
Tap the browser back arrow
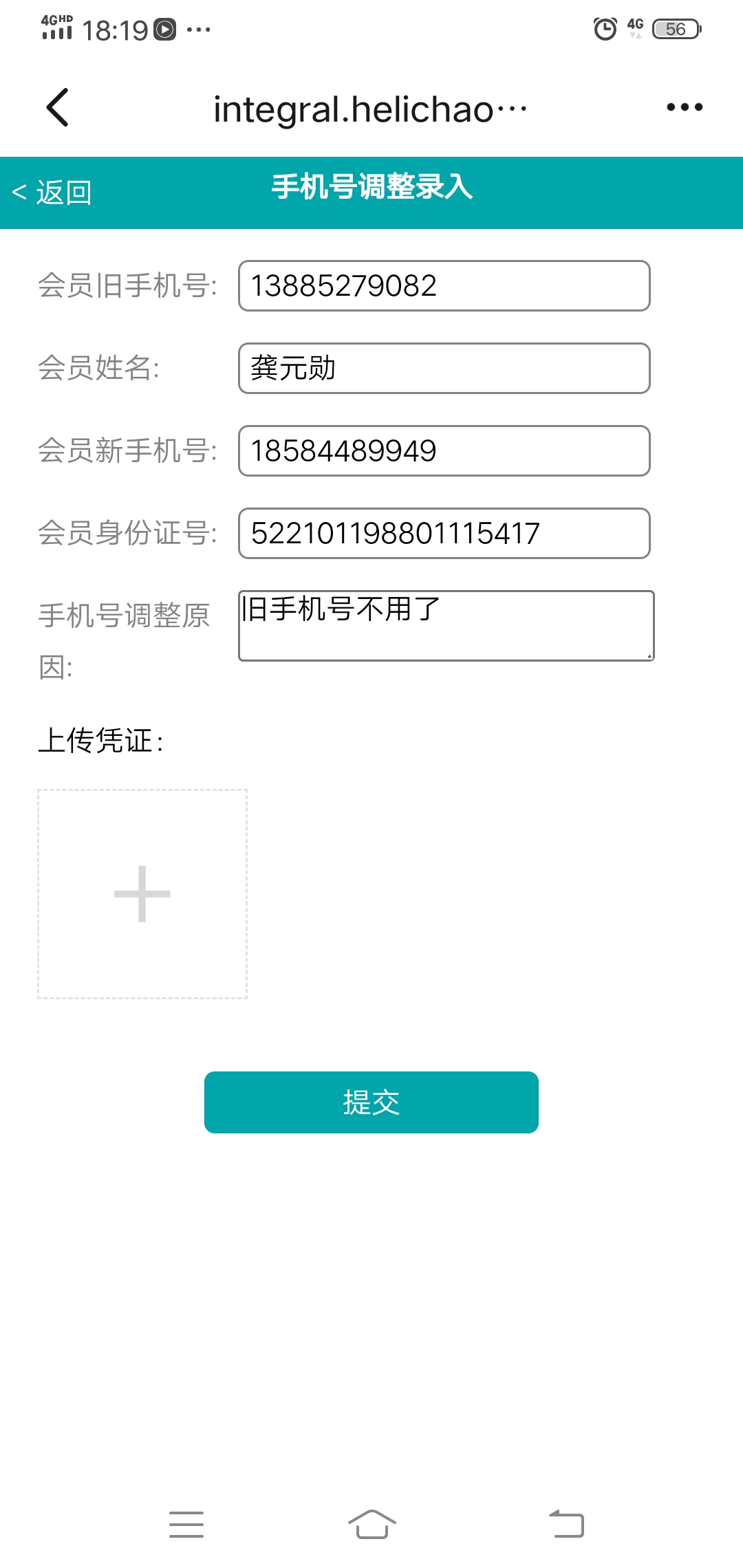(58, 108)
